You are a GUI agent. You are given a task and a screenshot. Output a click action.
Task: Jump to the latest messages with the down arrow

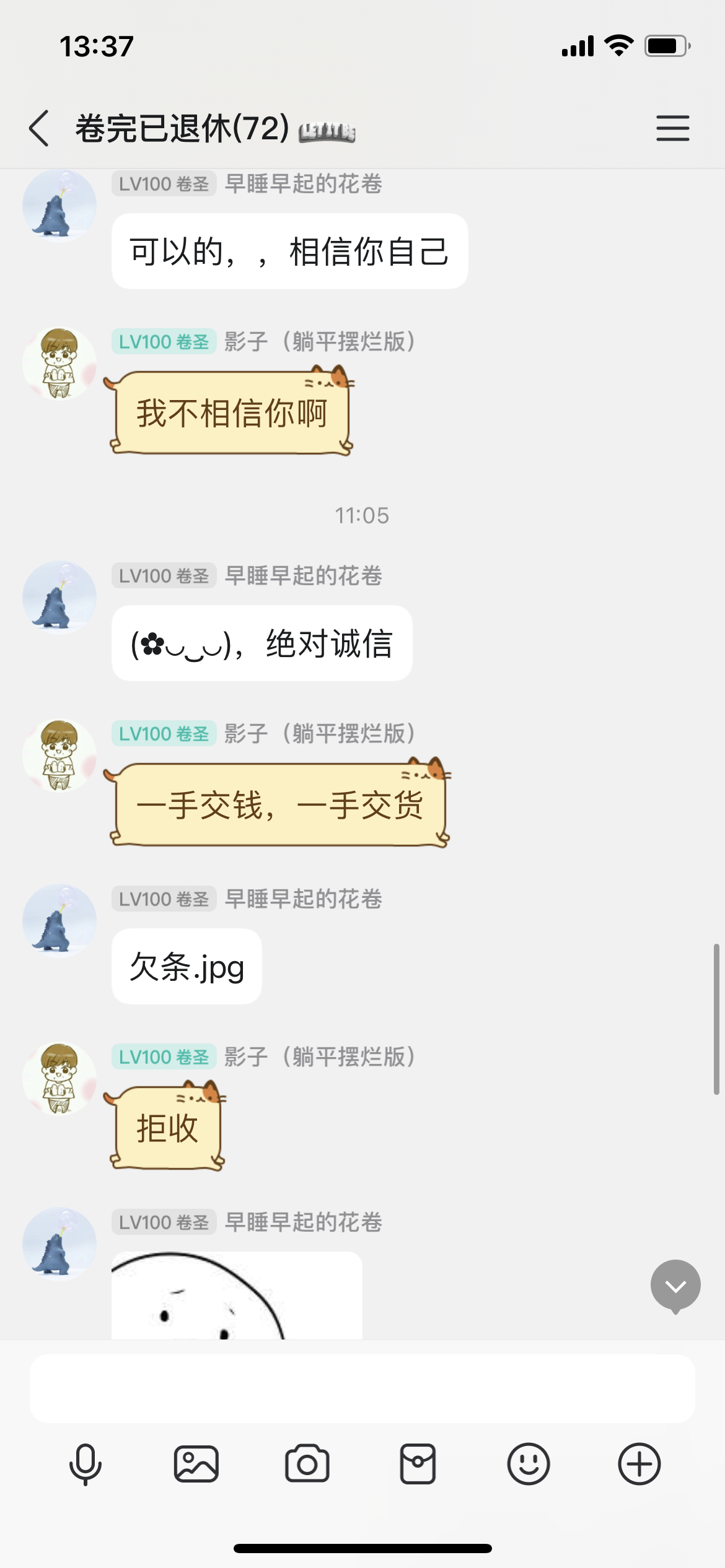[675, 1286]
